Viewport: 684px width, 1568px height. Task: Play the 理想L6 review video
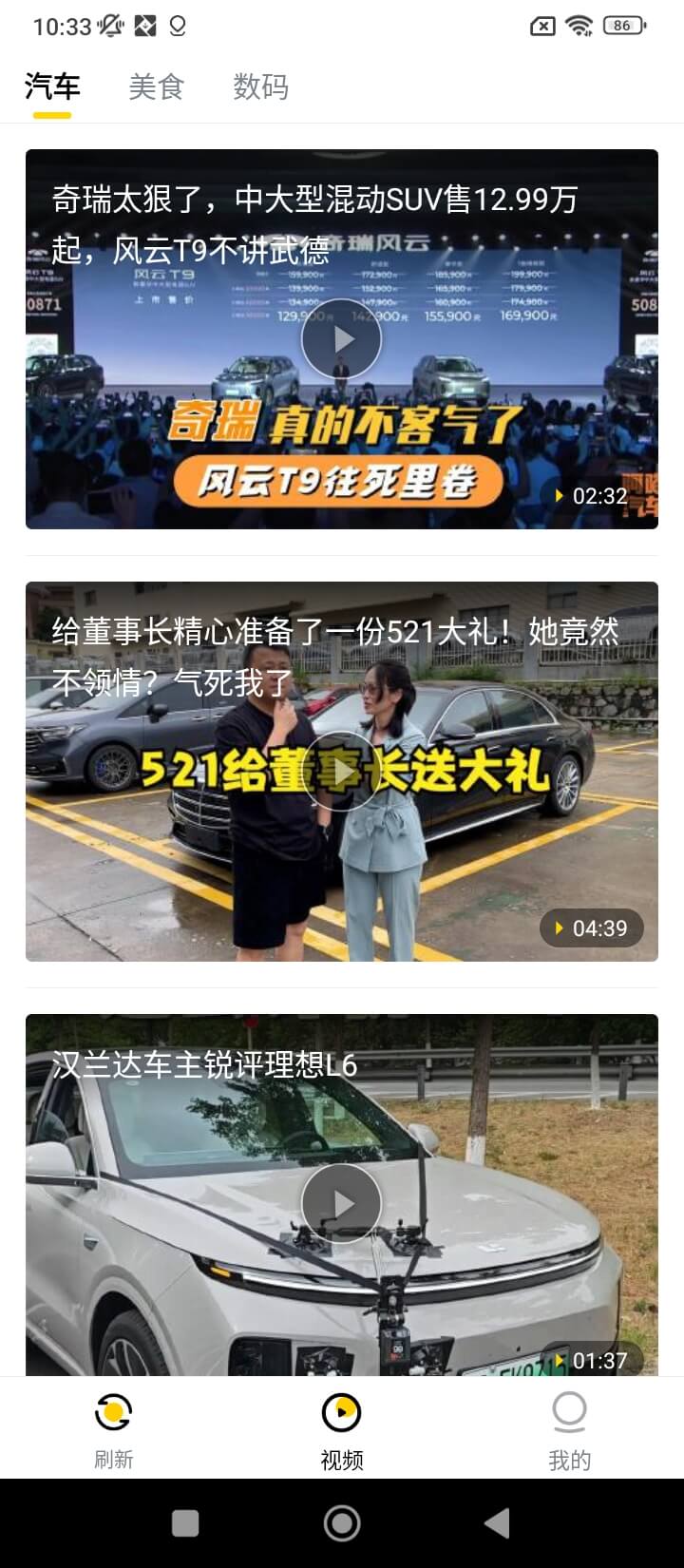tap(341, 1203)
